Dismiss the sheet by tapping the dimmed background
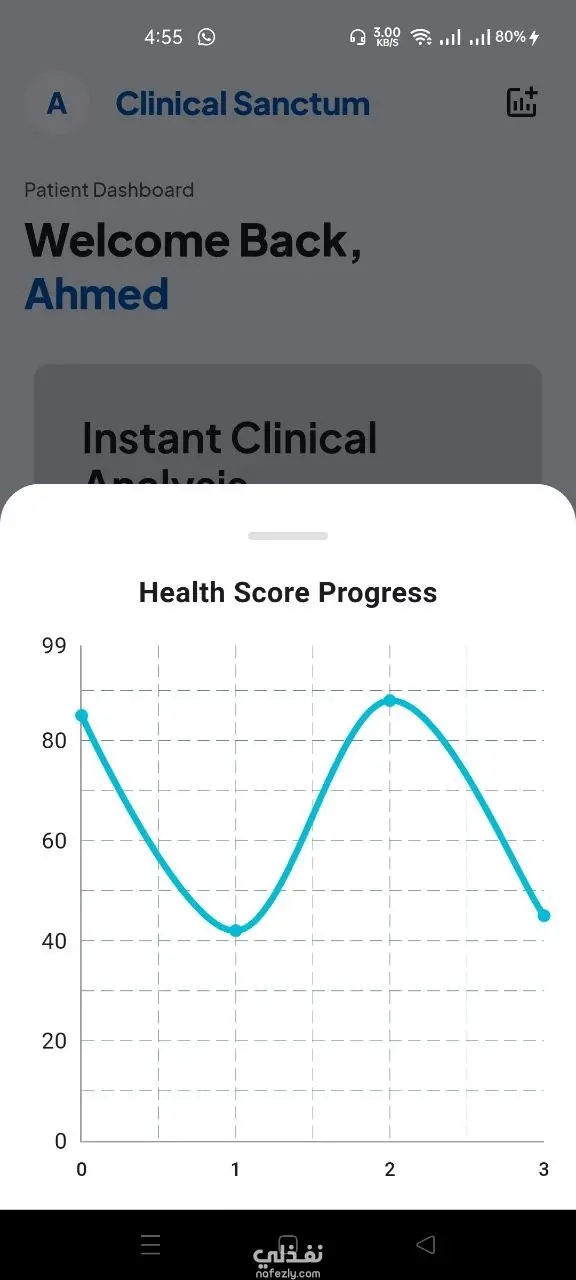The height and width of the screenshot is (1280, 576). (288, 300)
